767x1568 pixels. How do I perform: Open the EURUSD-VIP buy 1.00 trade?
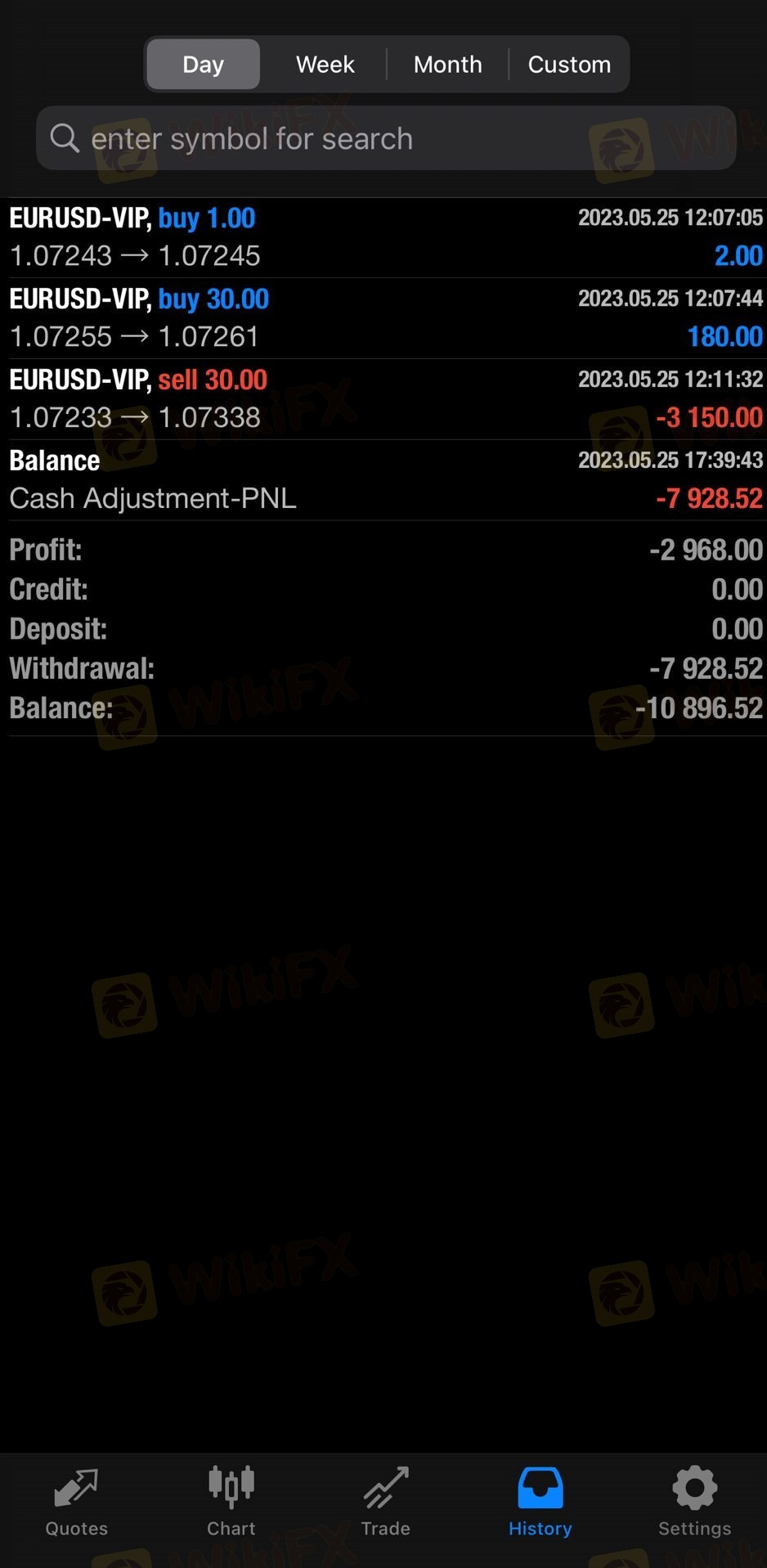[x=383, y=237]
